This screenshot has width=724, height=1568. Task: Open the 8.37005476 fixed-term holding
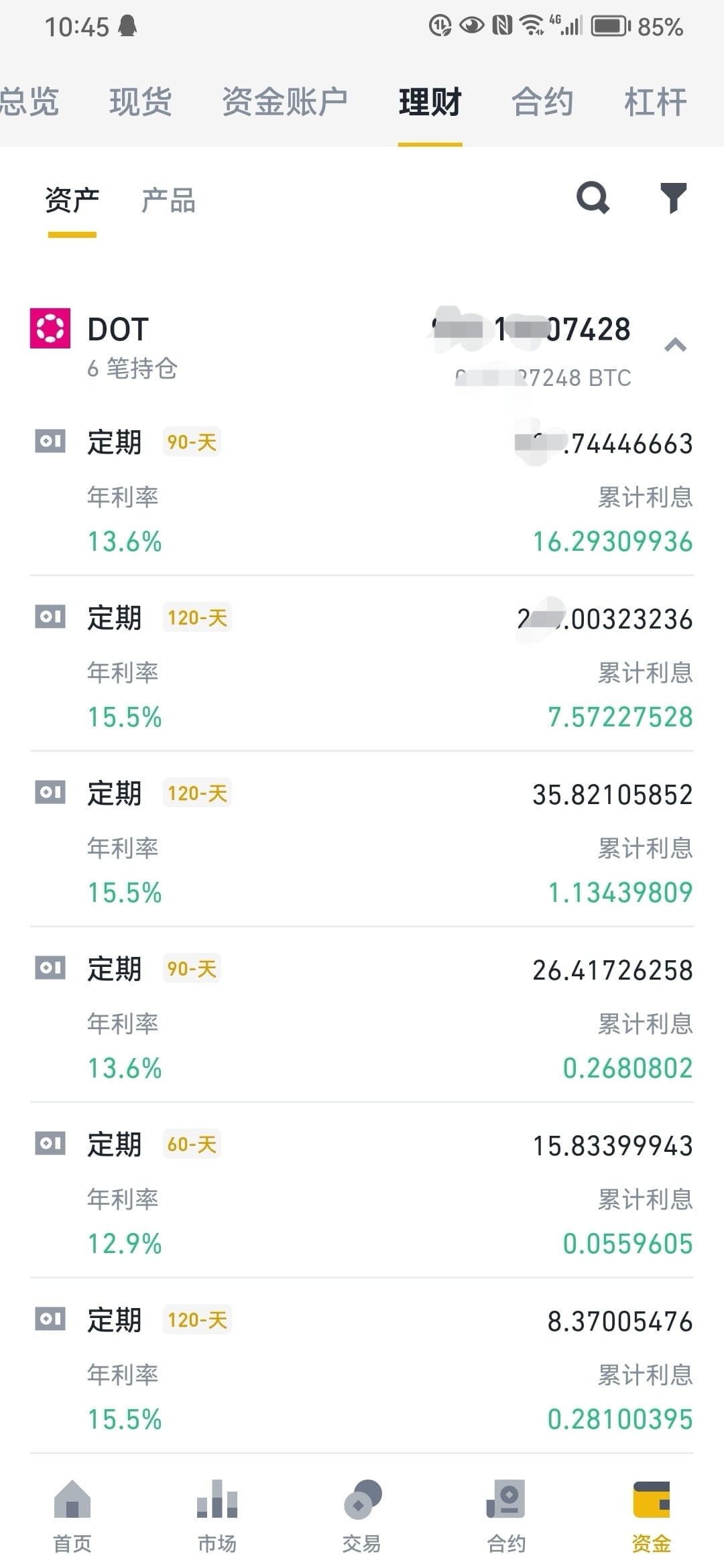(x=362, y=1370)
